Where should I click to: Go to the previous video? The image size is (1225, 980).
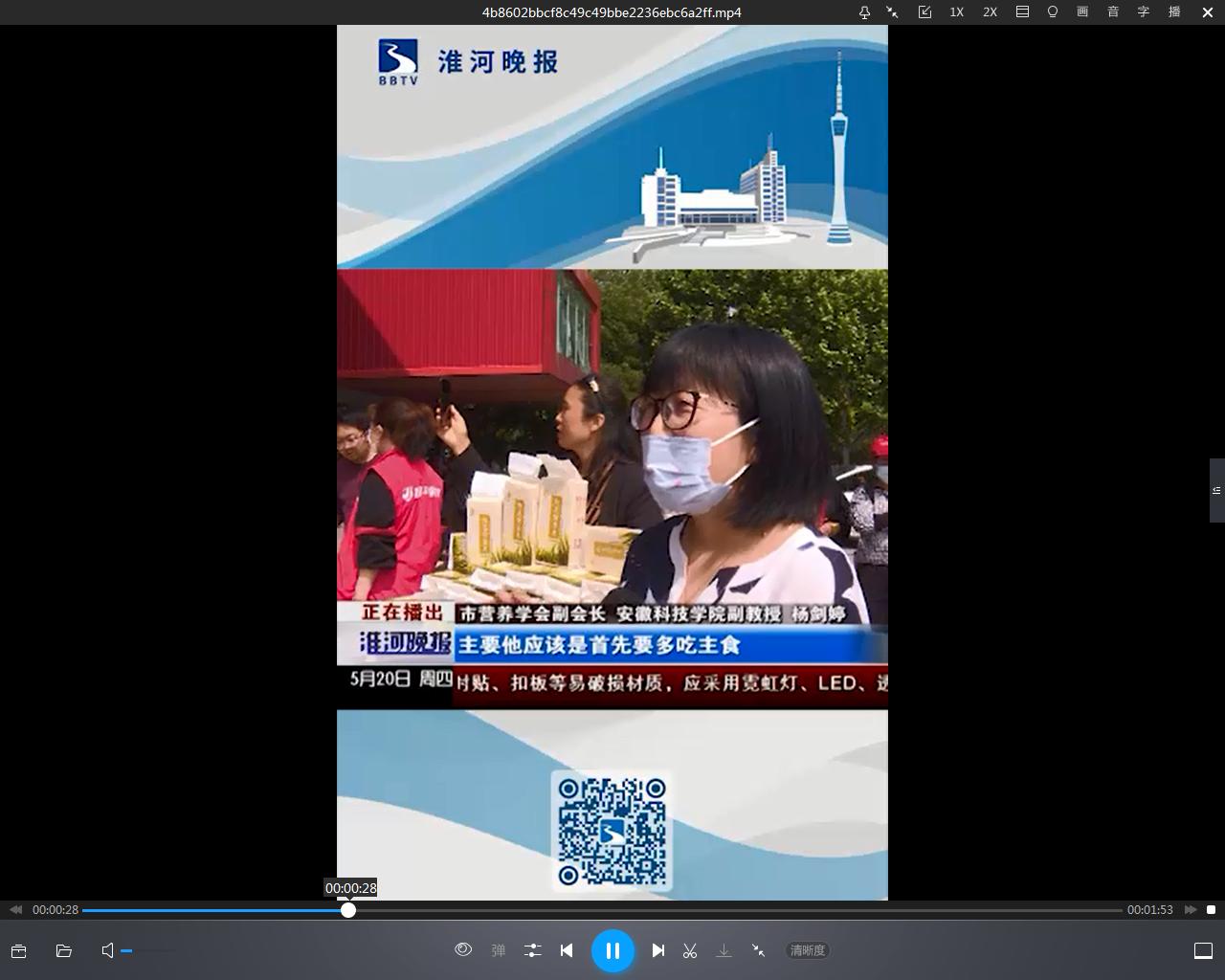point(567,950)
